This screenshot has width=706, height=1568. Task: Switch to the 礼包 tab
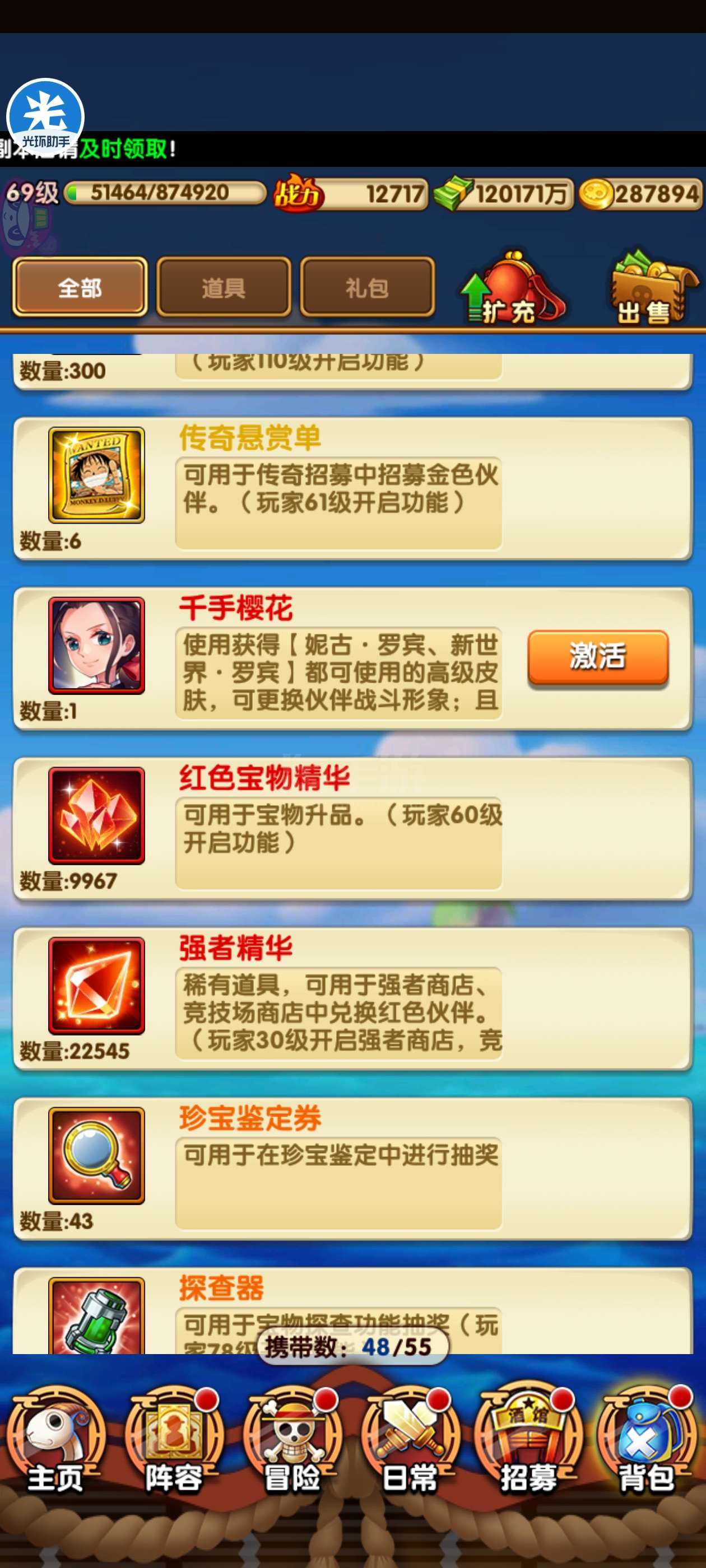tap(368, 287)
